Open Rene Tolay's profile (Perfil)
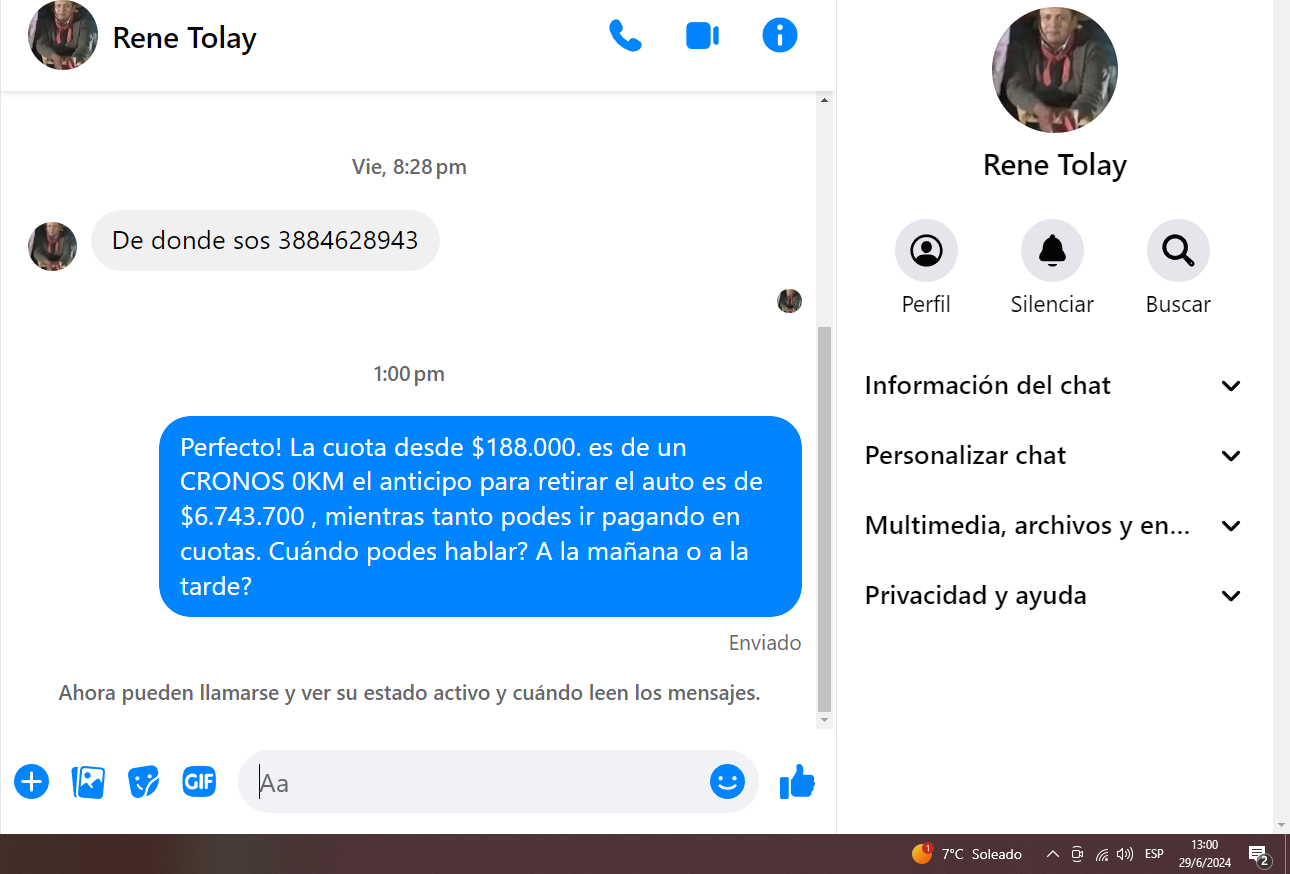Image resolution: width=1290 pixels, height=874 pixels. [926, 251]
